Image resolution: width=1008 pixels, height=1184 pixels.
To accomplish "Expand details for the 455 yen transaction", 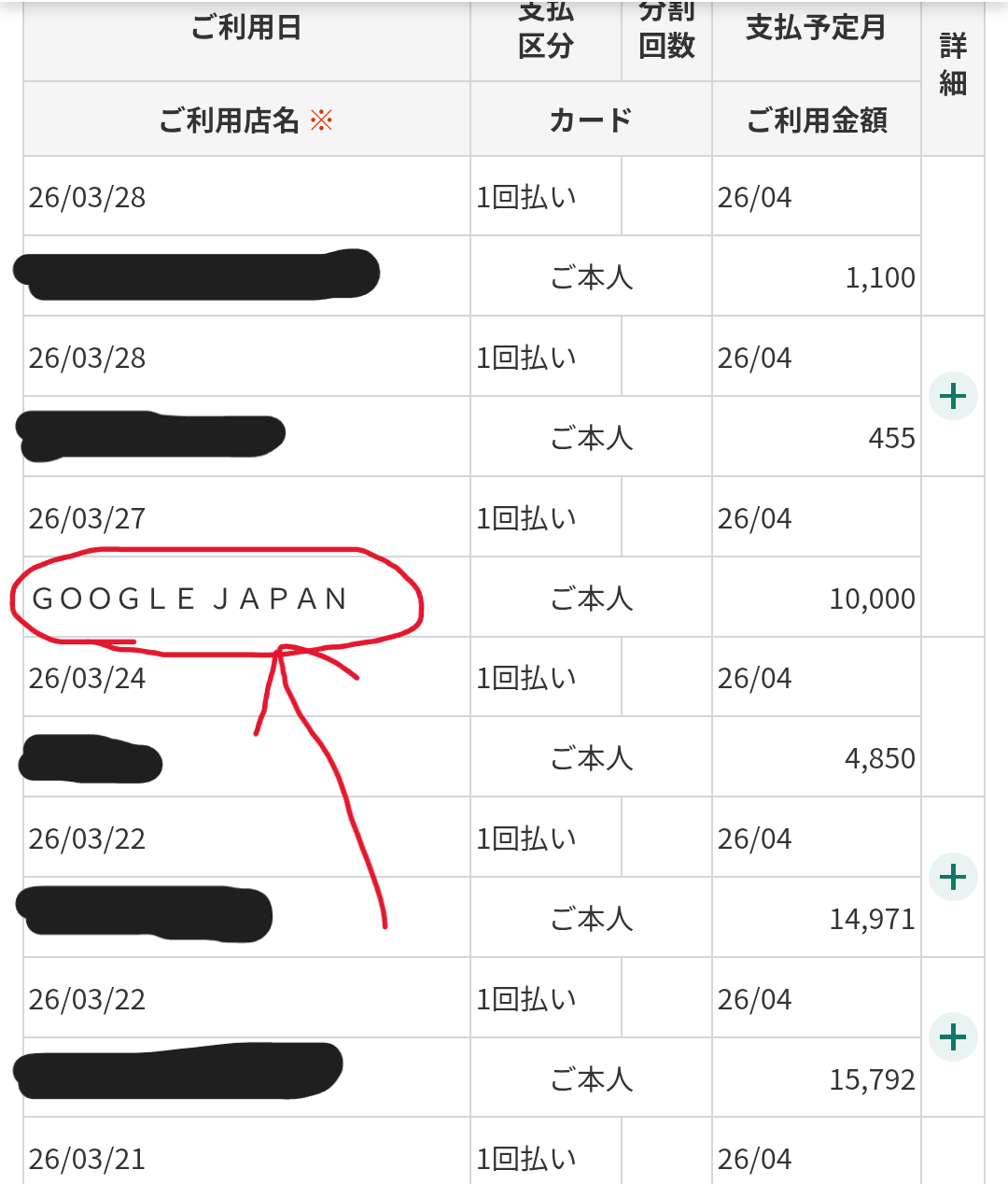I will coord(953,397).
